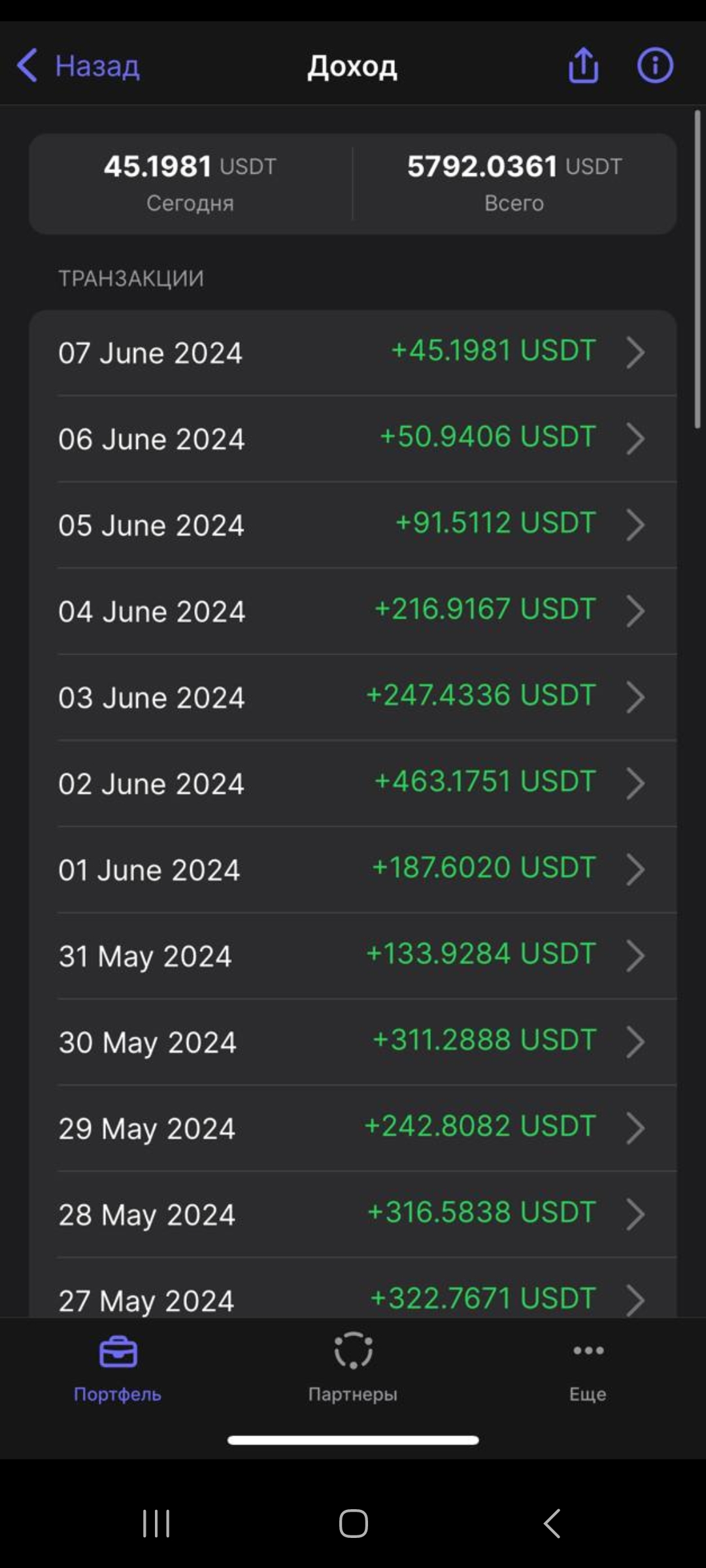Tap the system home button
Screen dimensions: 706x1568
(x=353, y=1524)
